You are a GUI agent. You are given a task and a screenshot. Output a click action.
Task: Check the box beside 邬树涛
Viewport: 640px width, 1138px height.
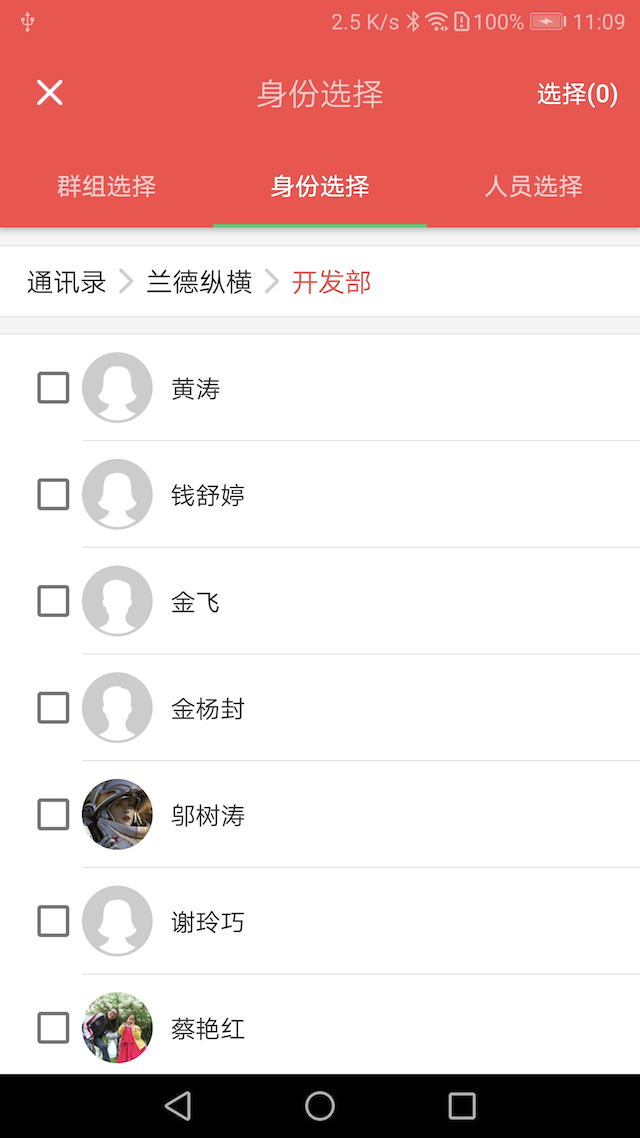[53, 815]
